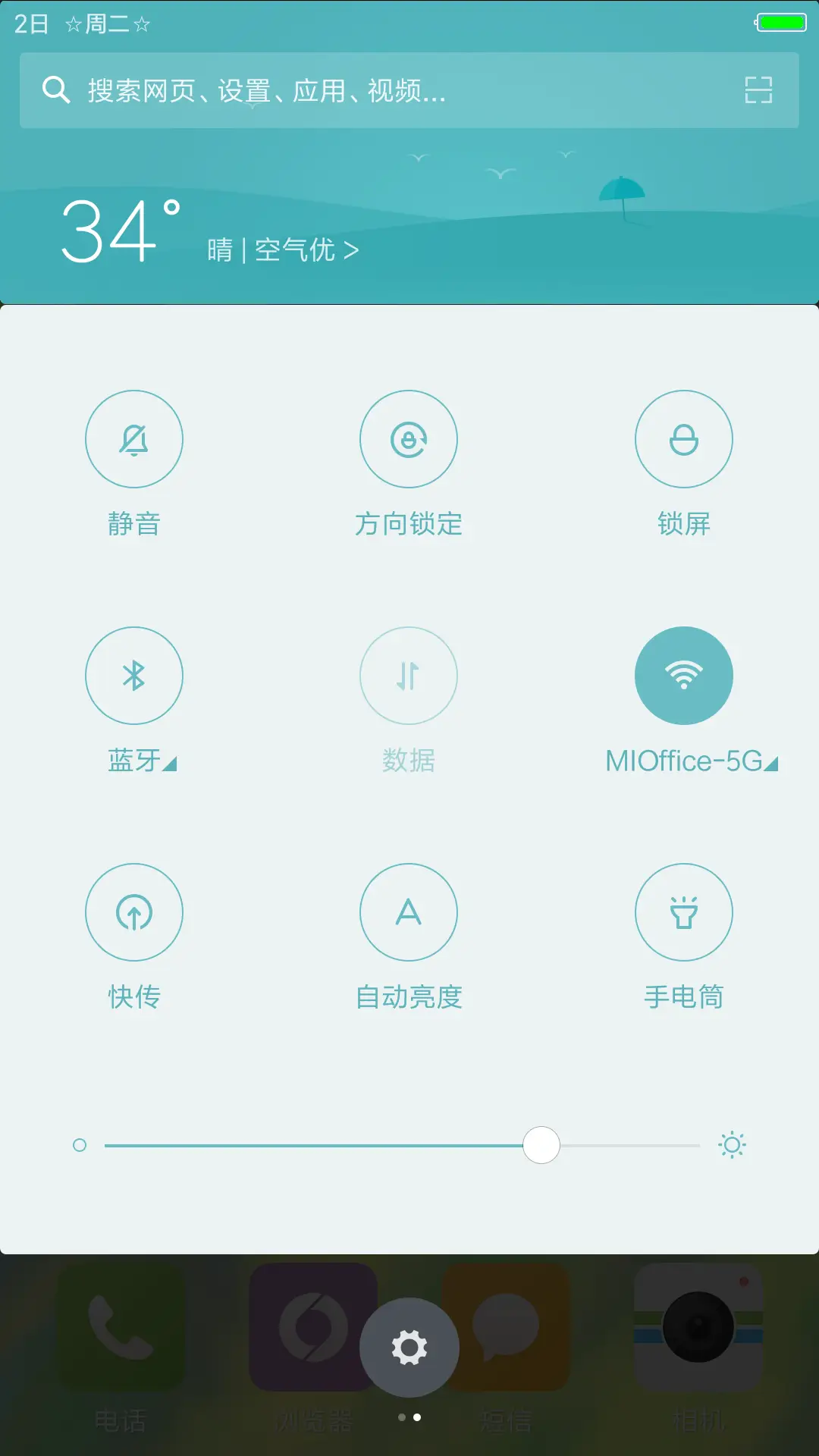Tap the lock screen icon
This screenshot has width=819, height=1456.
(683, 439)
